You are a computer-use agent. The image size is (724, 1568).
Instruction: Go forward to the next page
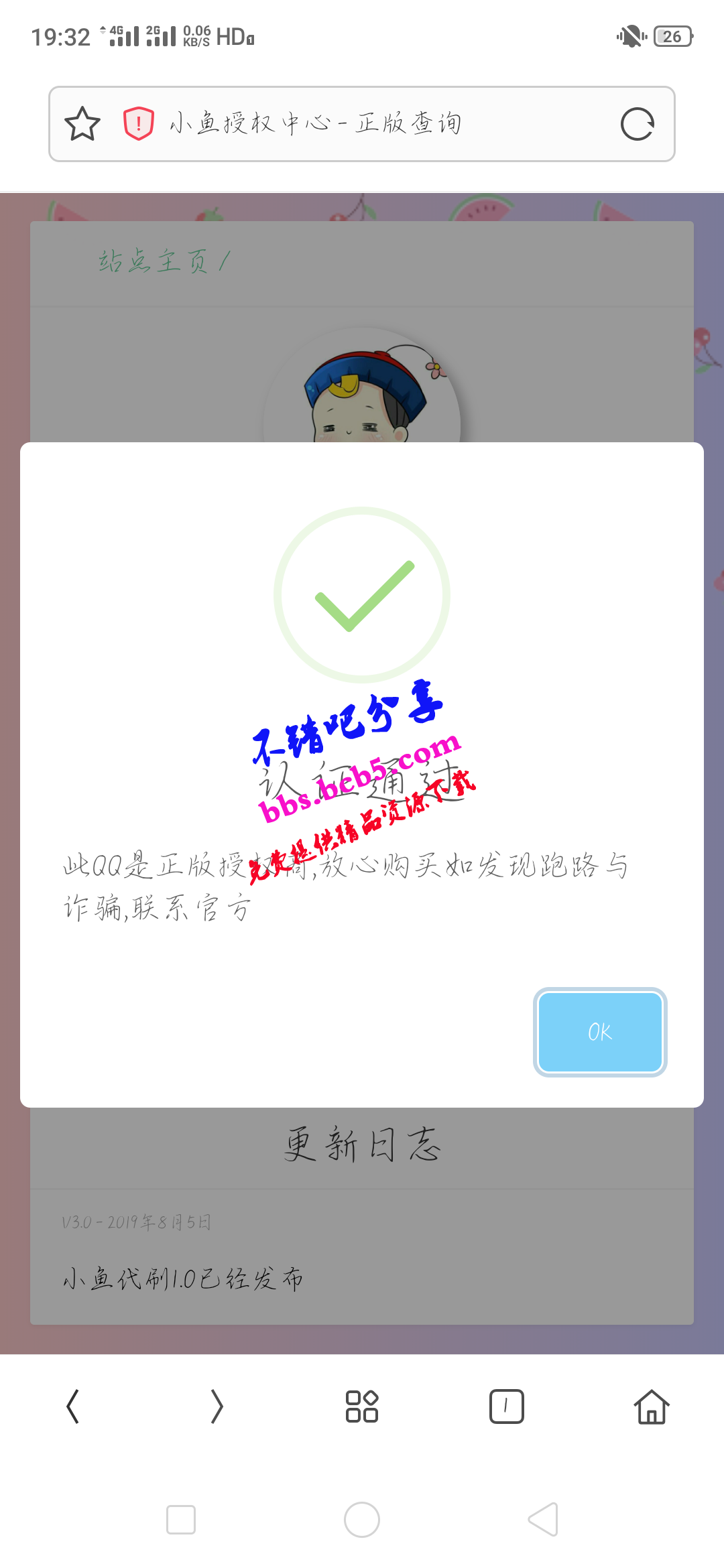pyautogui.click(x=217, y=1406)
